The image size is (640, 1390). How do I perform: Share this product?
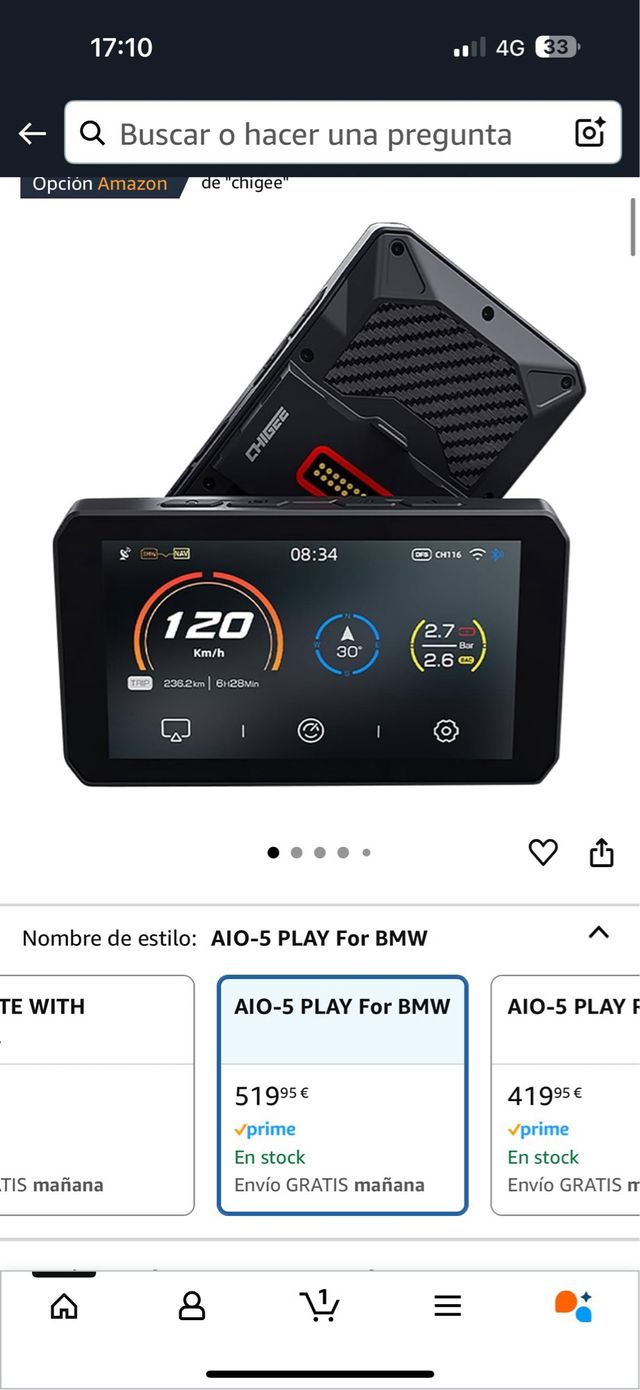[601, 852]
